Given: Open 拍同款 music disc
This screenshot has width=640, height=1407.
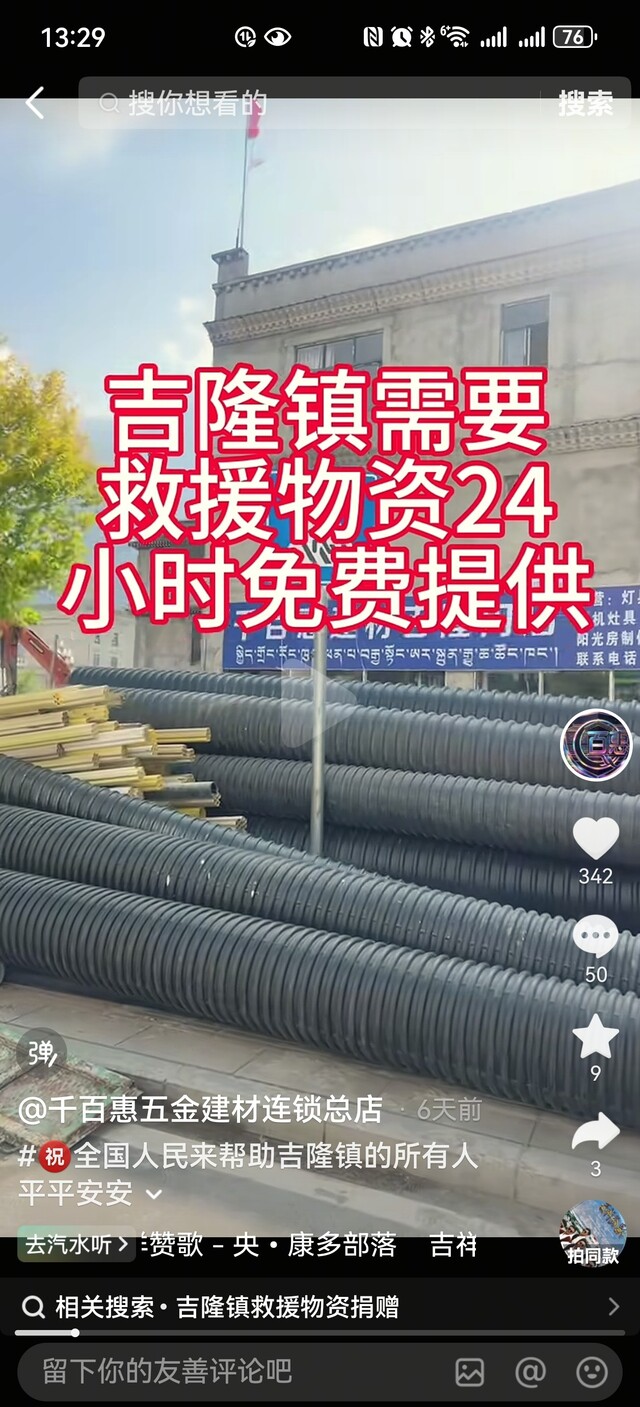Looking at the screenshot, I should point(593,1233).
